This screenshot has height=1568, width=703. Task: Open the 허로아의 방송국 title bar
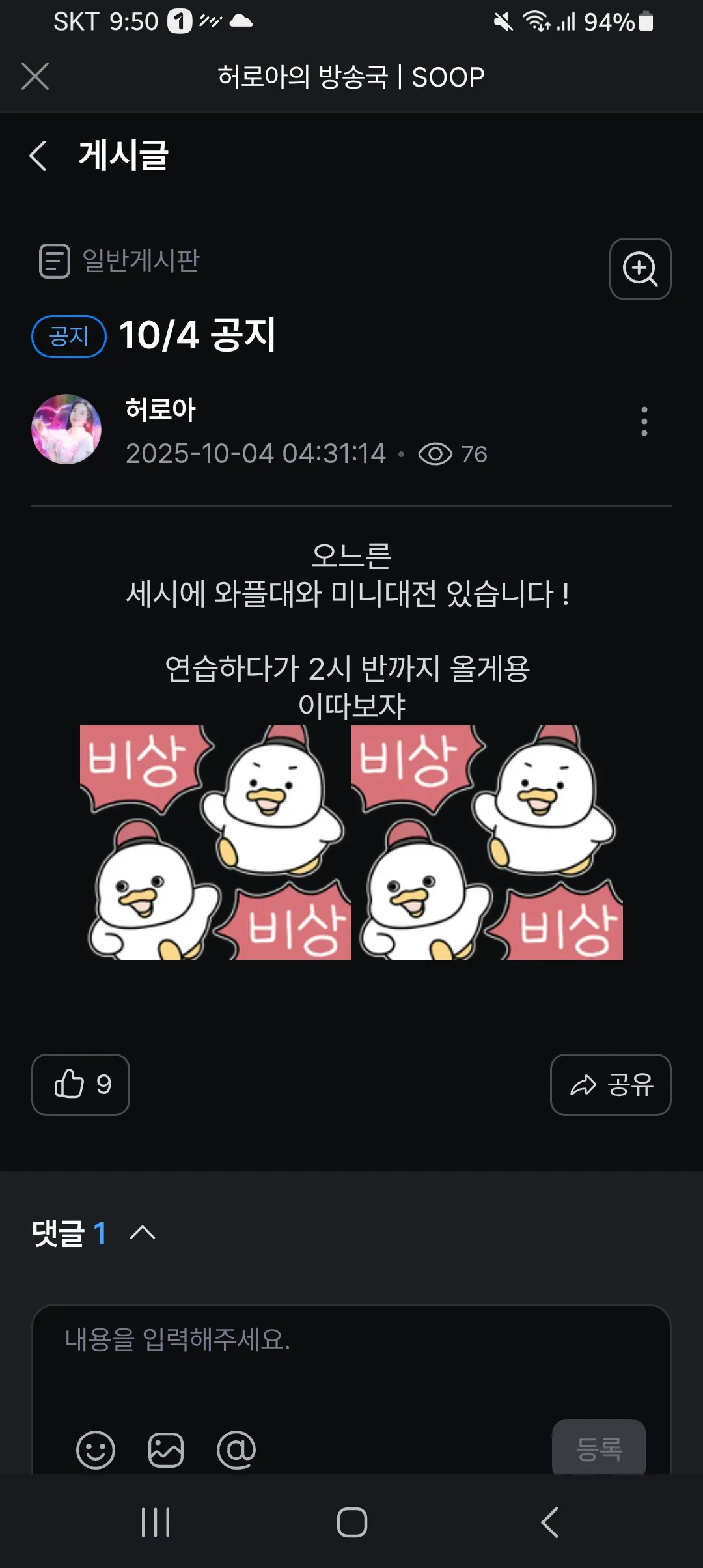coord(351,76)
